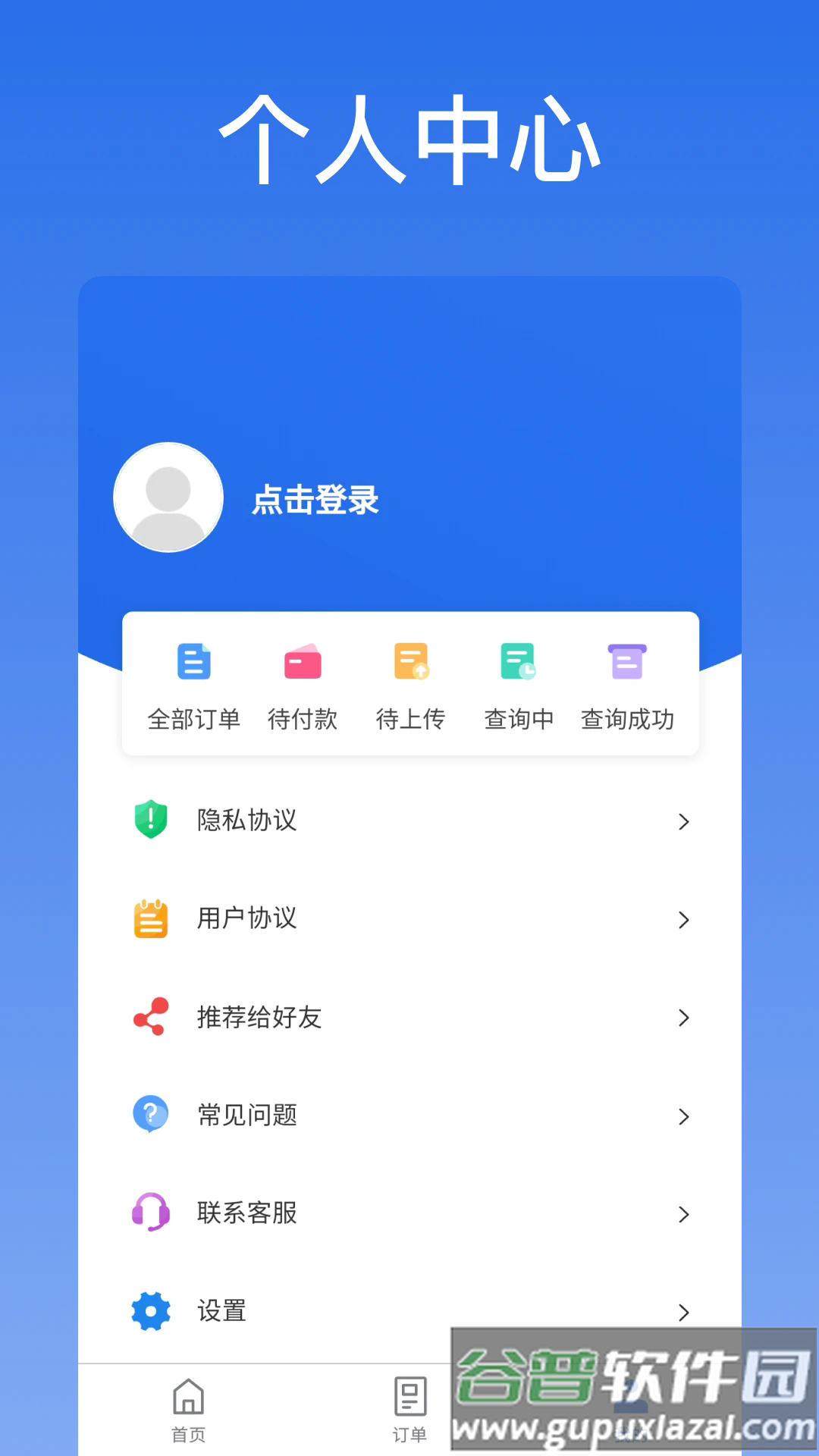Select the 待付款 wallet icon
819x1456 pixels.
click(x=303, y=661)
